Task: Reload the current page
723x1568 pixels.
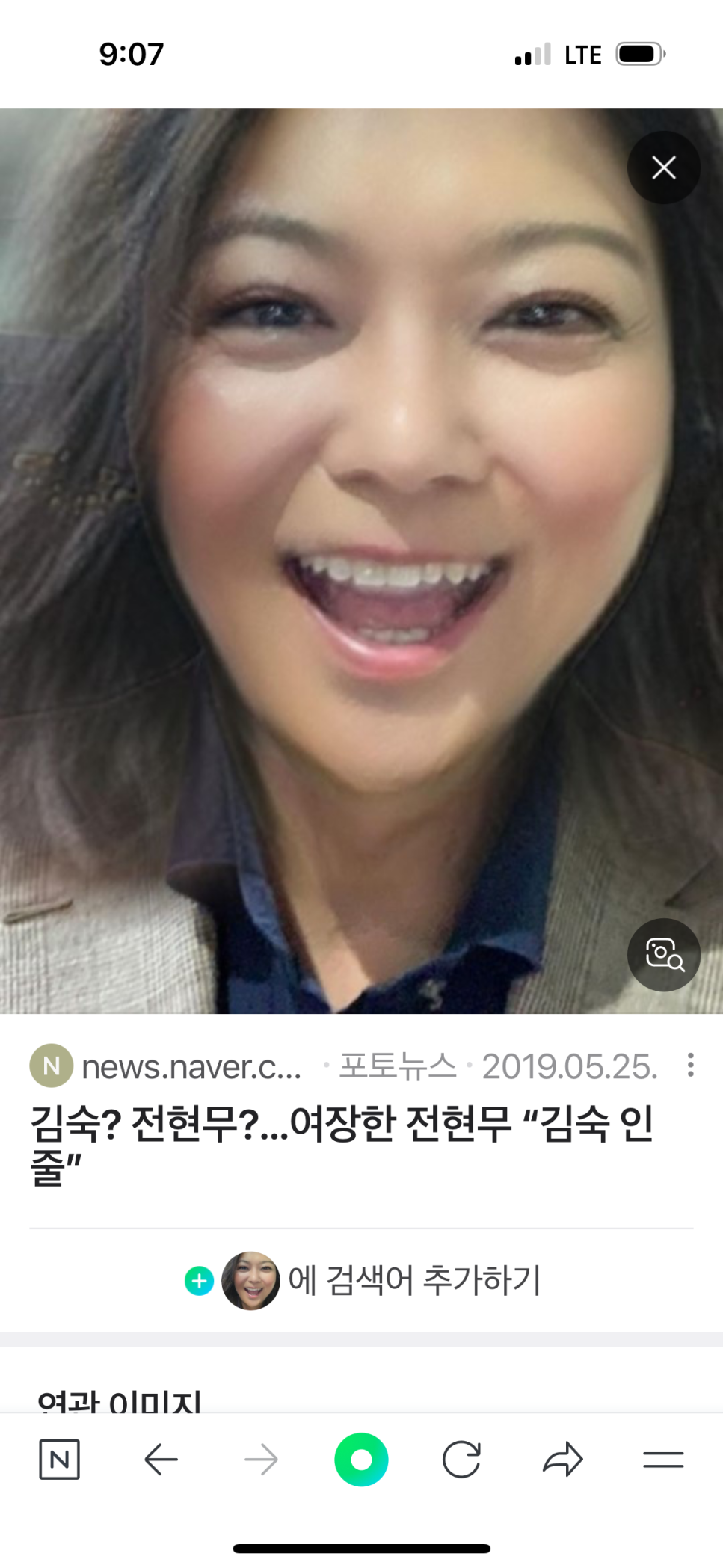Action: coord(461,1459)
